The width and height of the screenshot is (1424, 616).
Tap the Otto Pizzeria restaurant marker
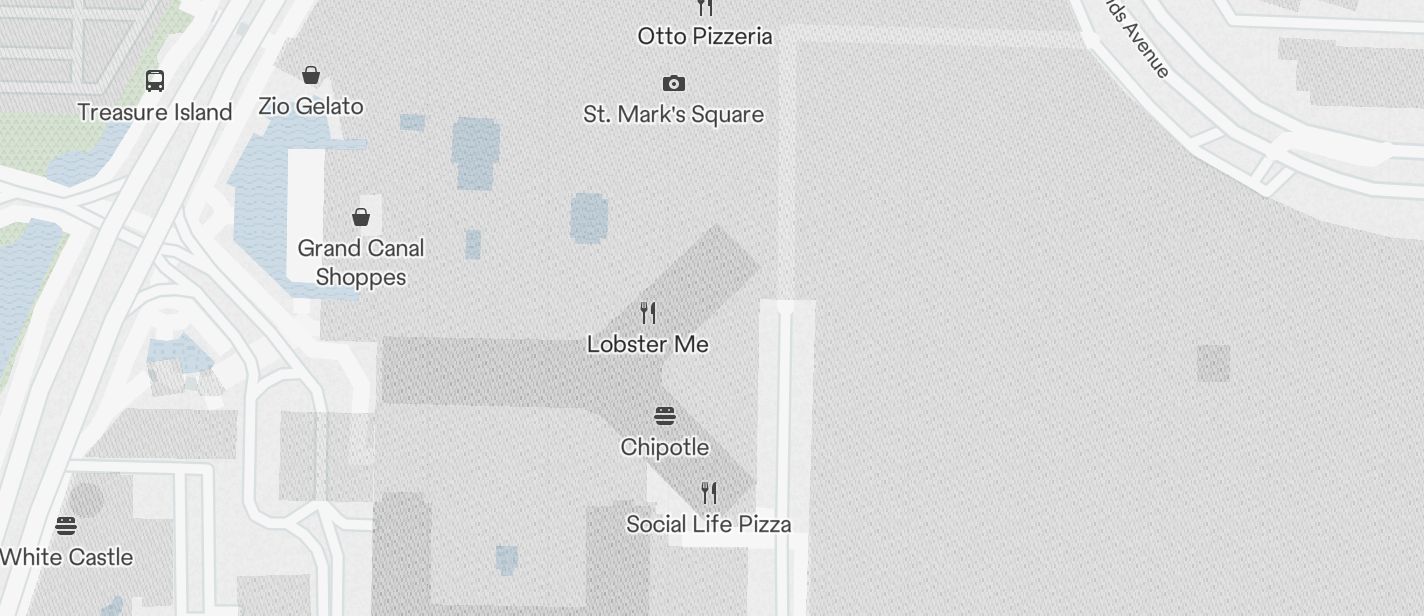pyautogui.click(x=705, y=9)
